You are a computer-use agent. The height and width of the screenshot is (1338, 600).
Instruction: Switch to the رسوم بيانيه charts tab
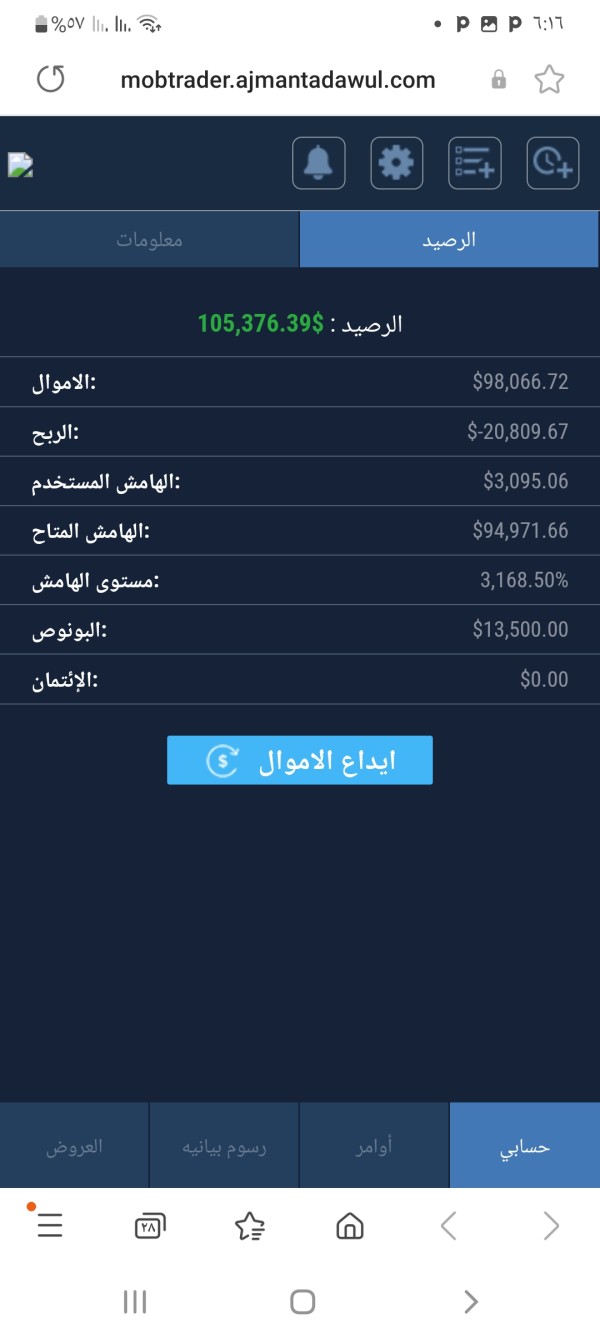point(224,1146)
